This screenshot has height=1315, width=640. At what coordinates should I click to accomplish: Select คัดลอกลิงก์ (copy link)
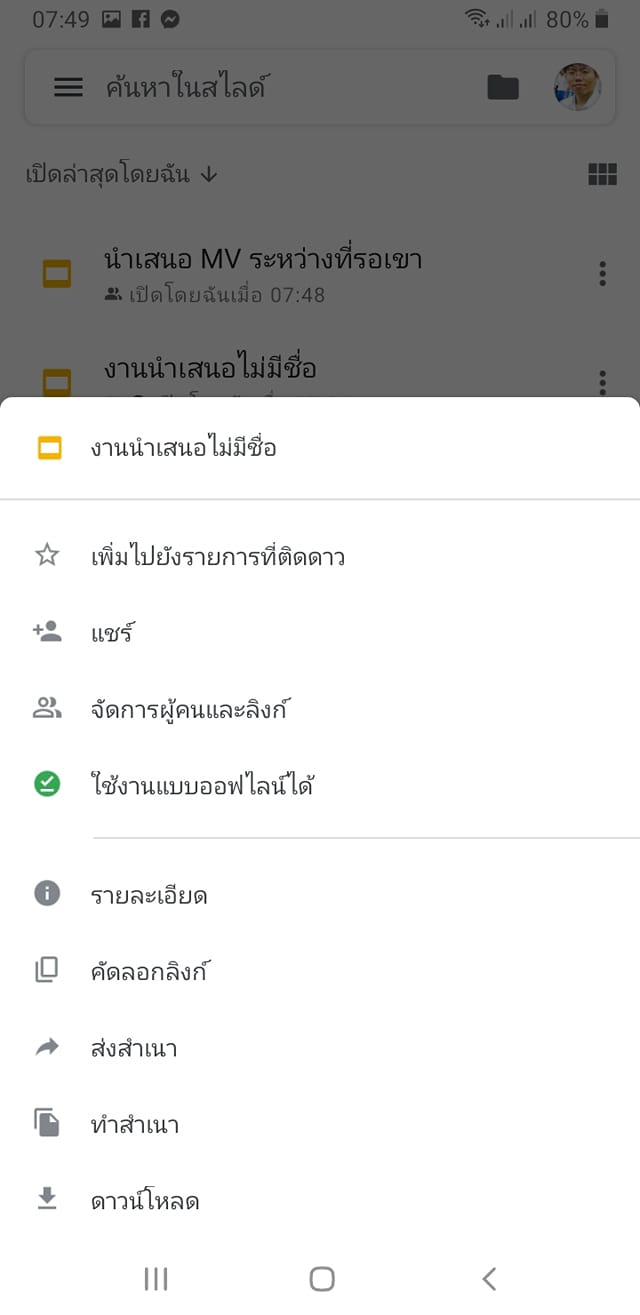(148, 971)
